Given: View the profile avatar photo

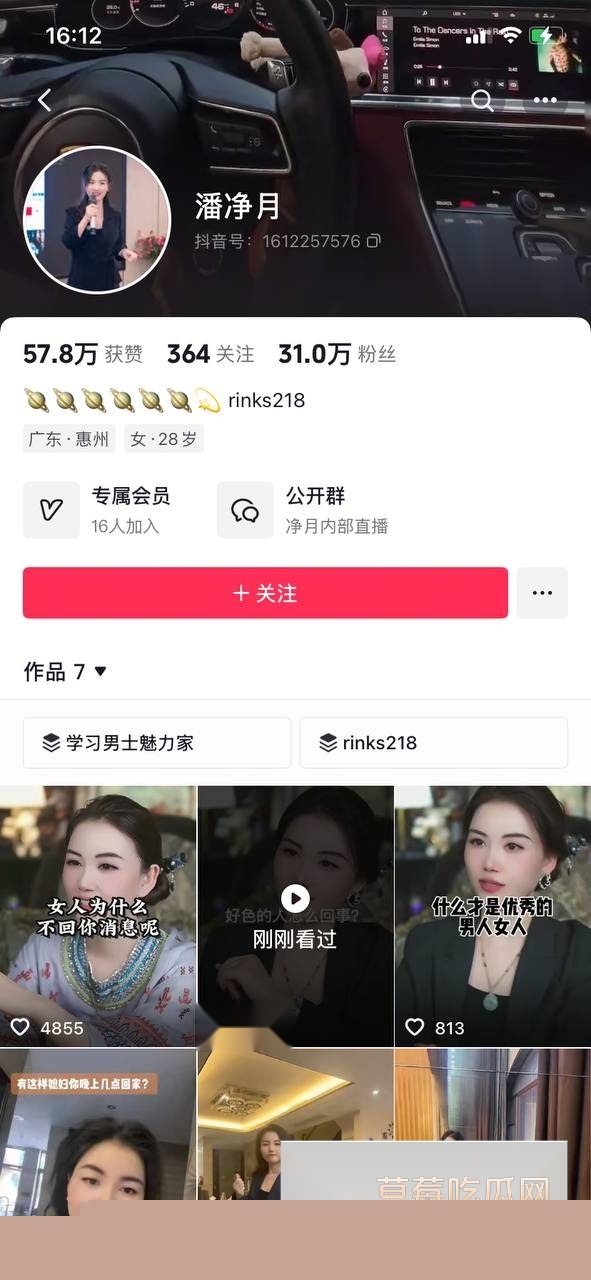Looking at the screenshot, I should pyautogui.click(x=97, y=220).
